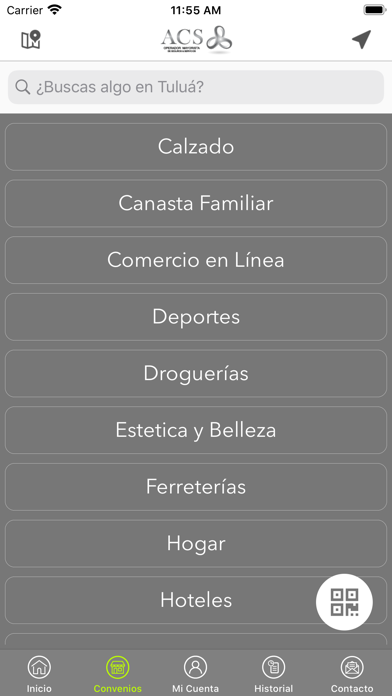
Task: Focus the ¿Buscas algo en Tuluá? search field
Action: 196,87
